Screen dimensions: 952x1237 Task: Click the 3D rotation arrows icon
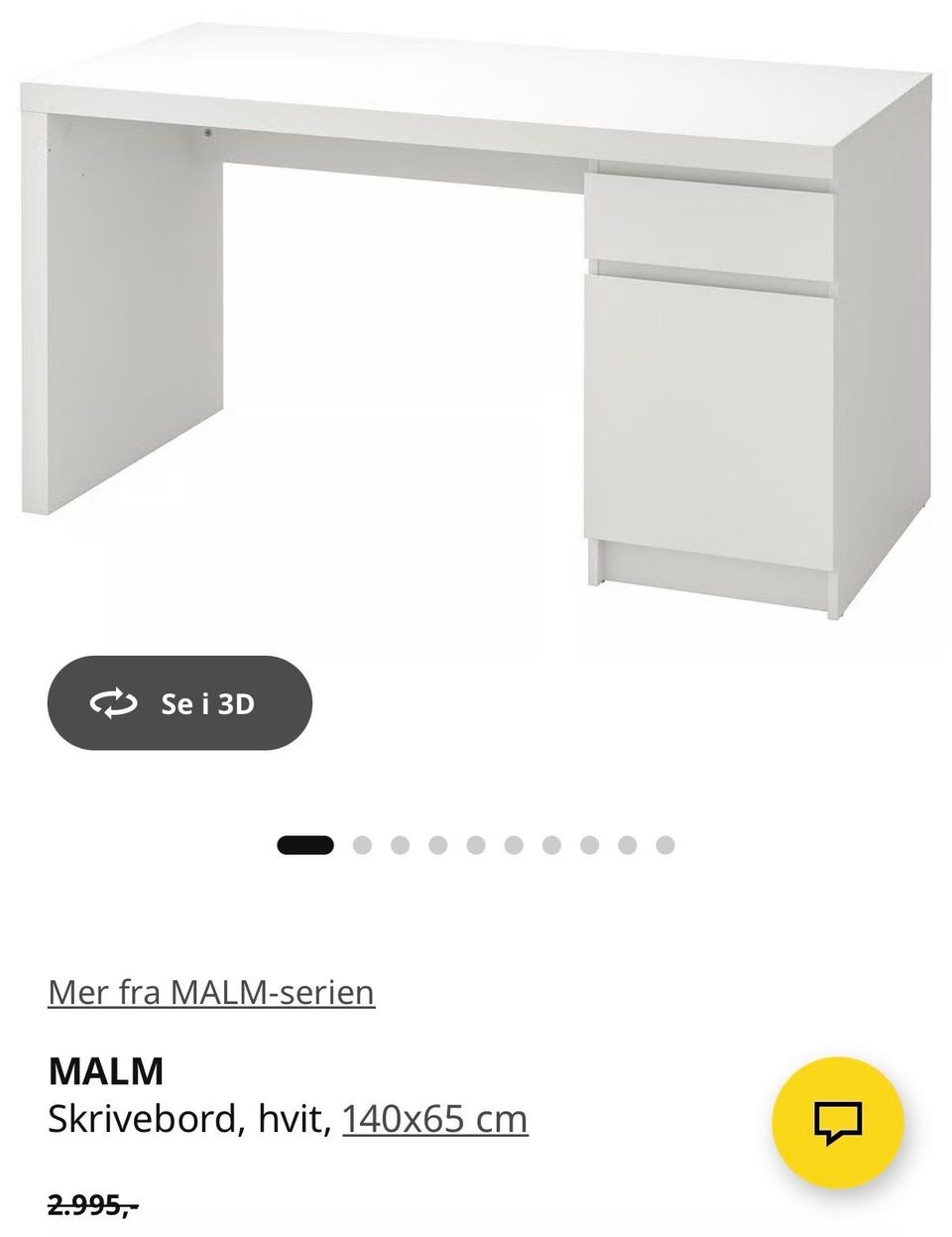116,704
